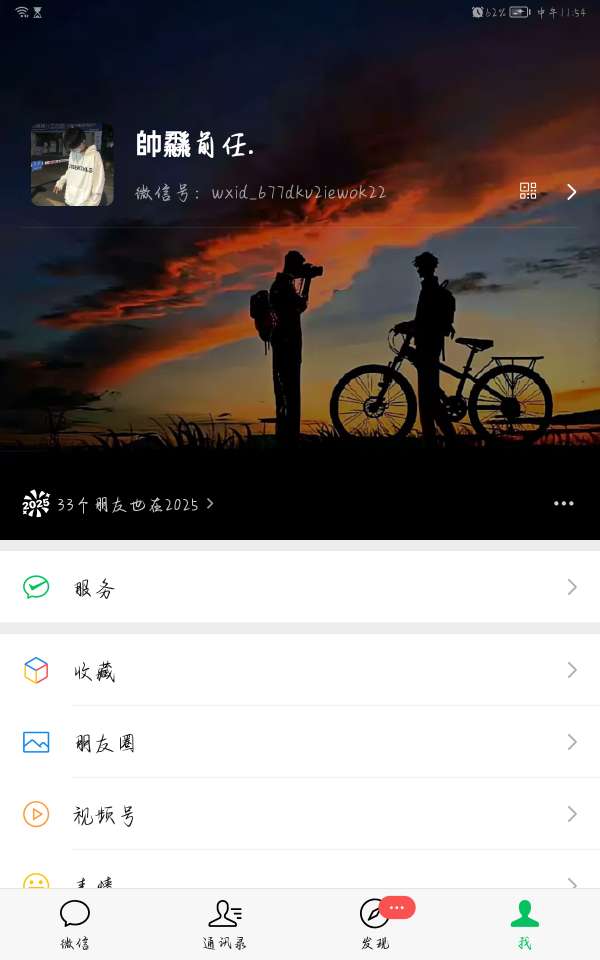Viewport: 600px width, 960px height.
Task: Switch to the 微信 chats tab
Action: (x=75, y=924)
